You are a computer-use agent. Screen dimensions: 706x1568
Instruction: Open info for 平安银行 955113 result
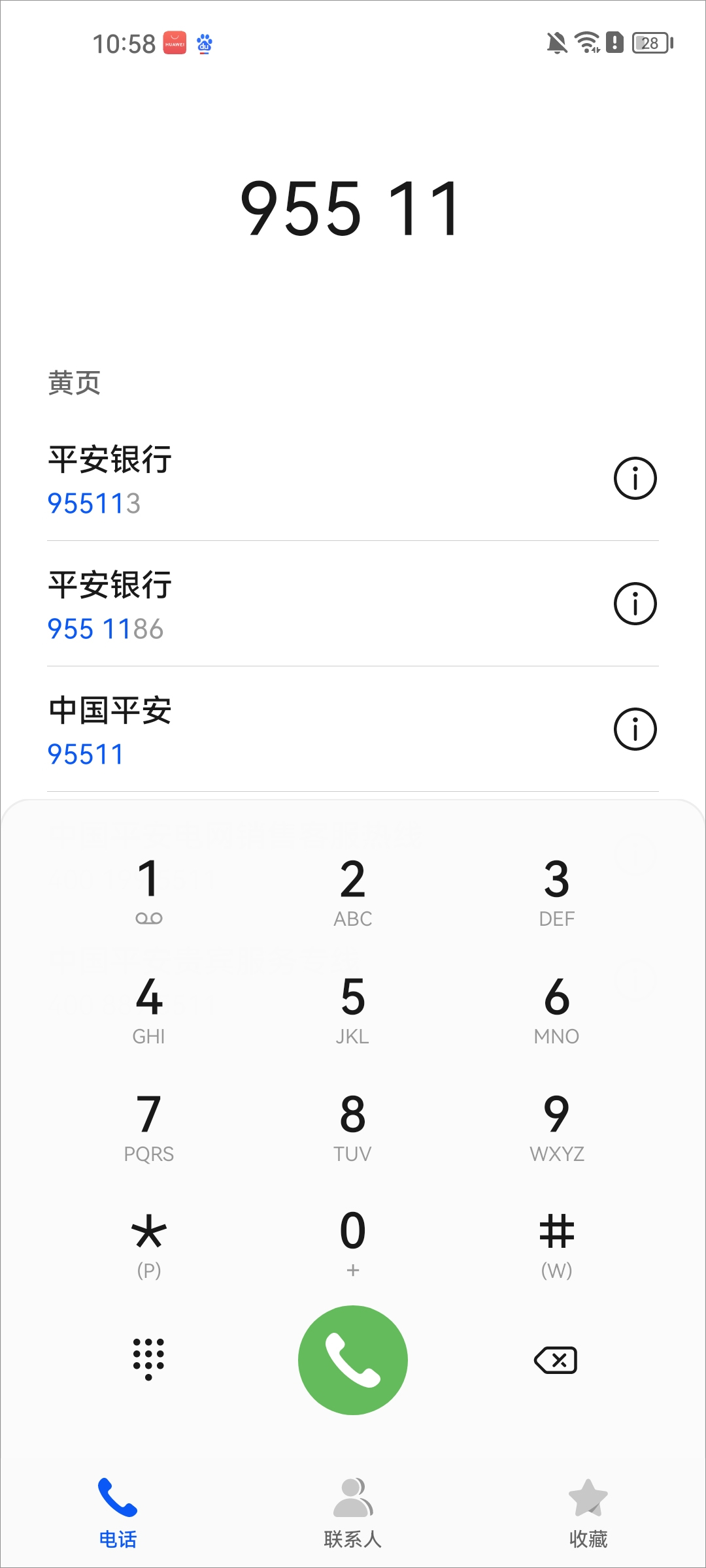[635, 478]
